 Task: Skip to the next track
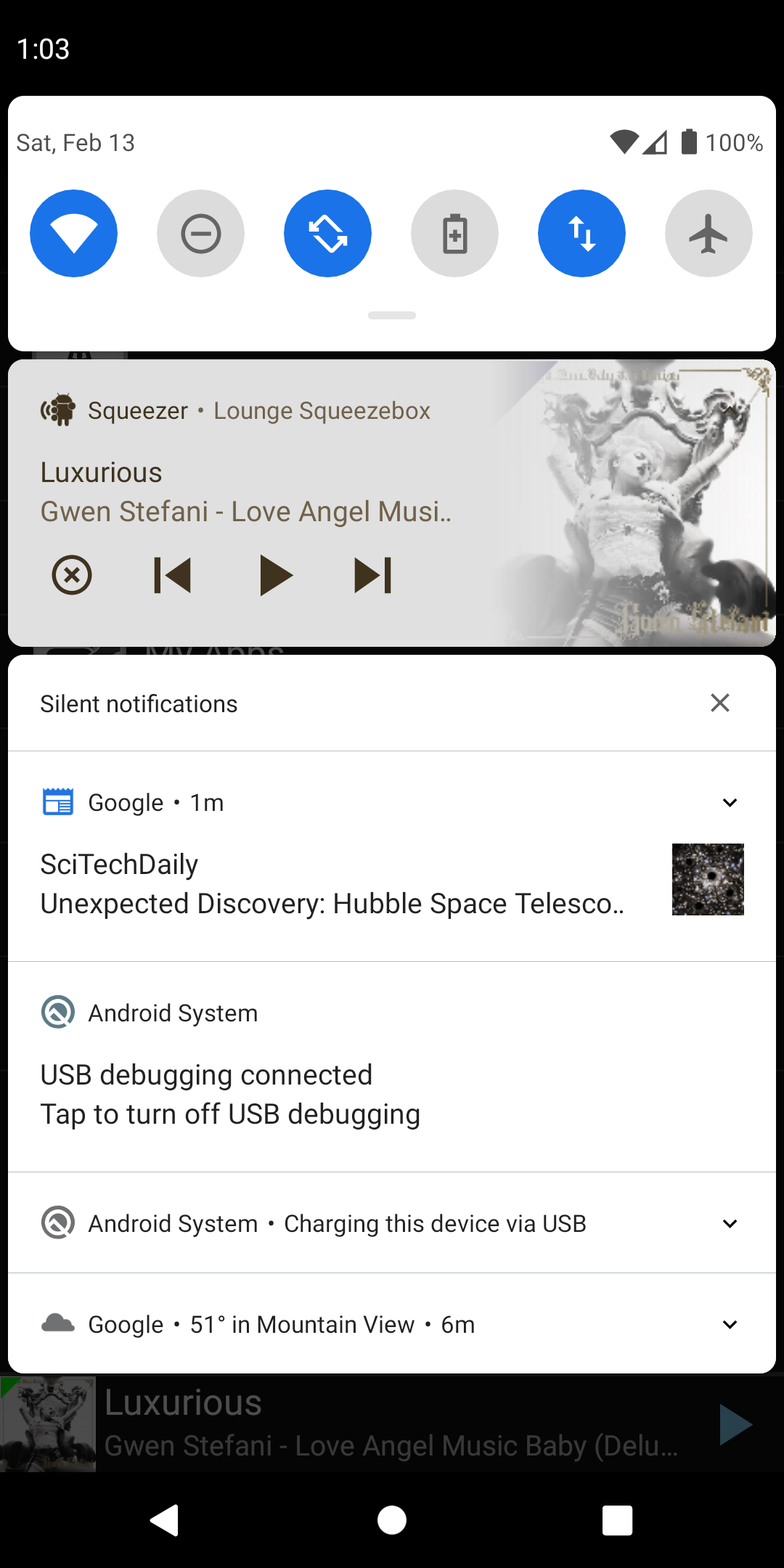tap(373, 576)
